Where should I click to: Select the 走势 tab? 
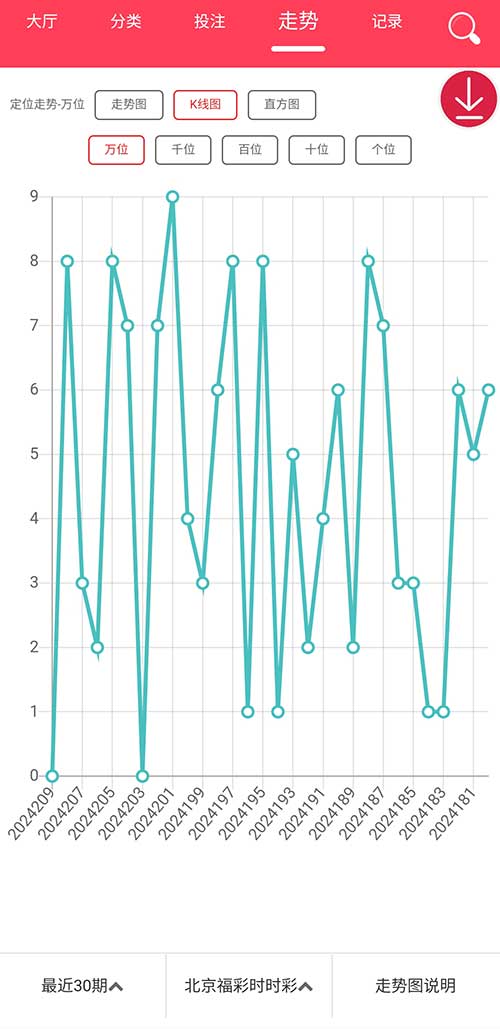tap(298, 22)
